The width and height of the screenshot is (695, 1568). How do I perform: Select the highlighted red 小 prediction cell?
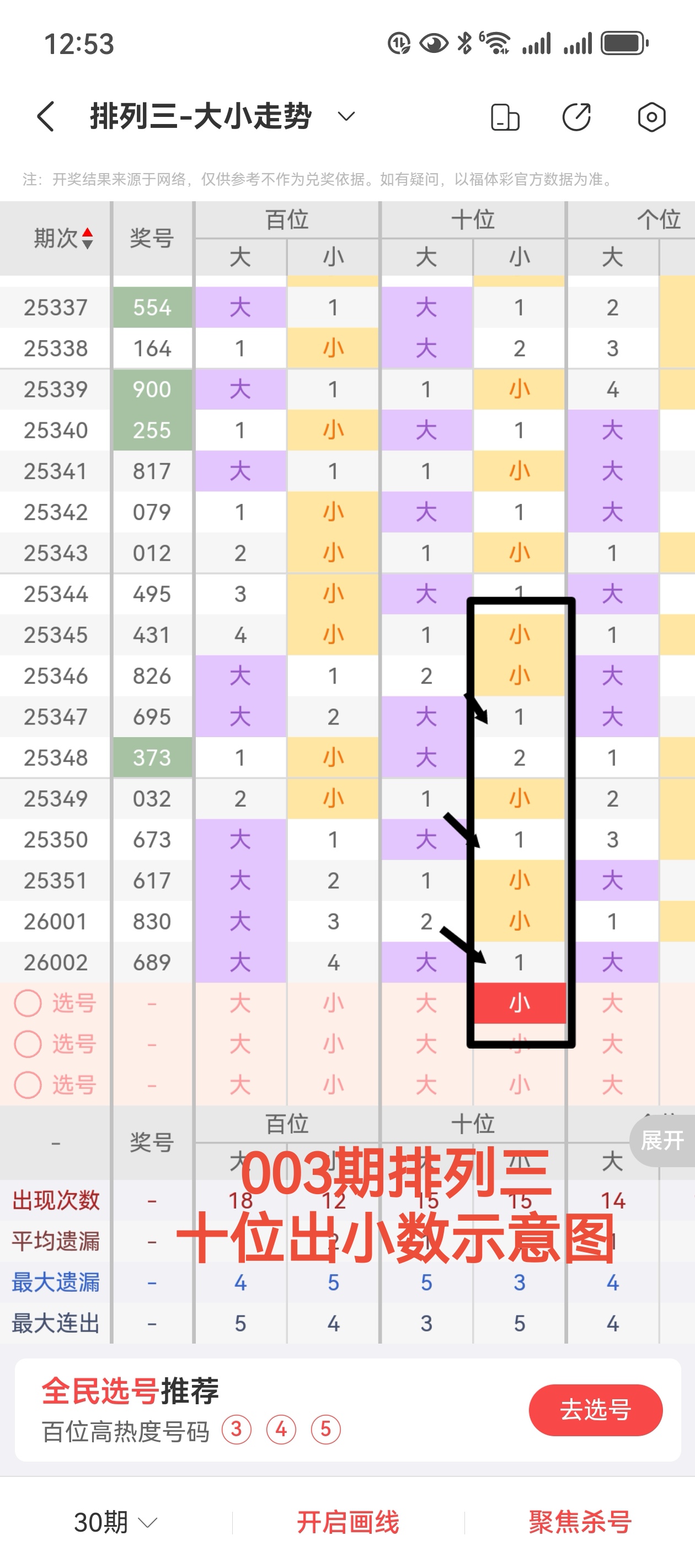coord(520,1003)
